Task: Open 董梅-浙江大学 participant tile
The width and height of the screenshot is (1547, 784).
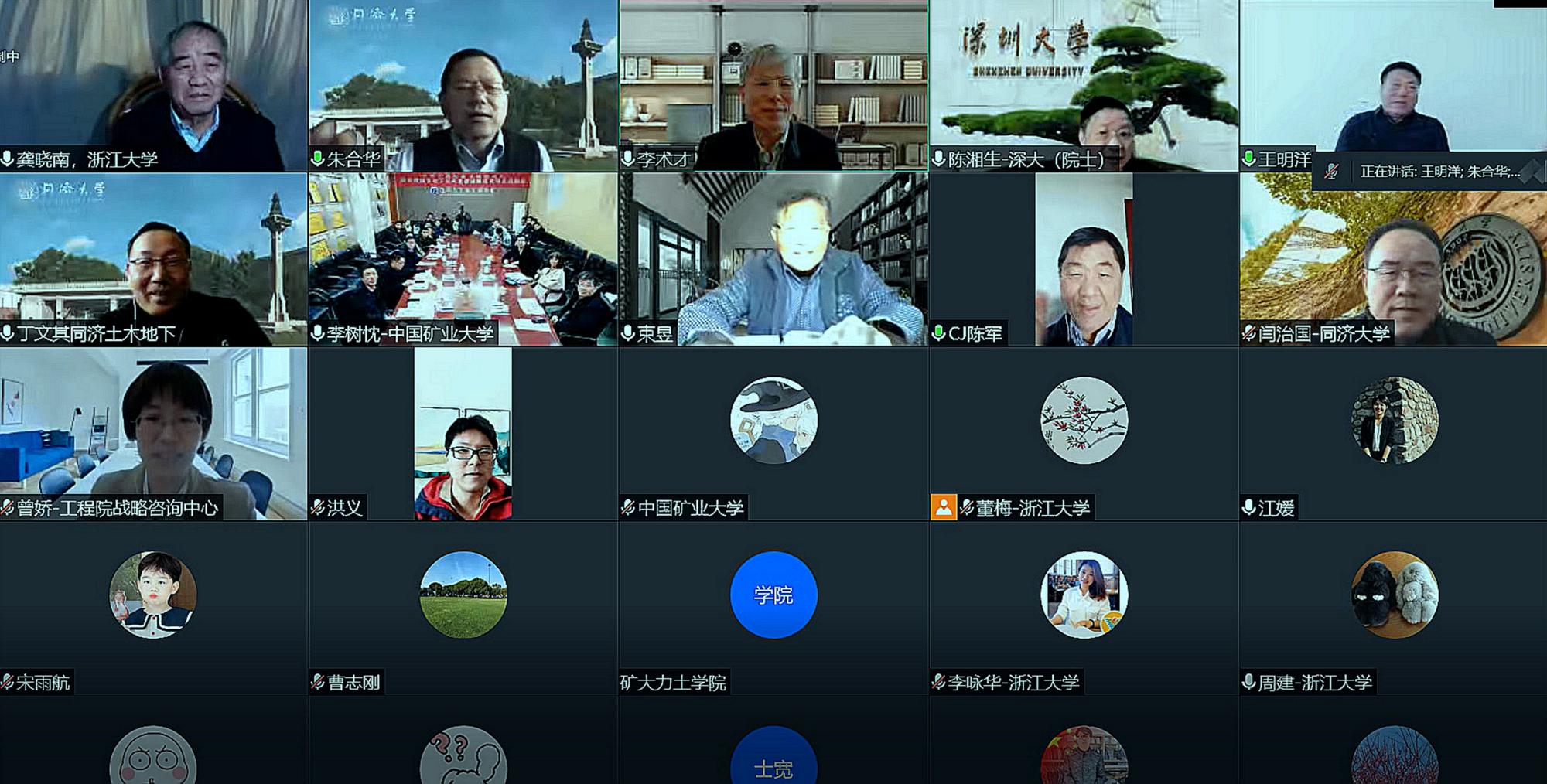Action: pyautogui.click(x=1083, y=433)
